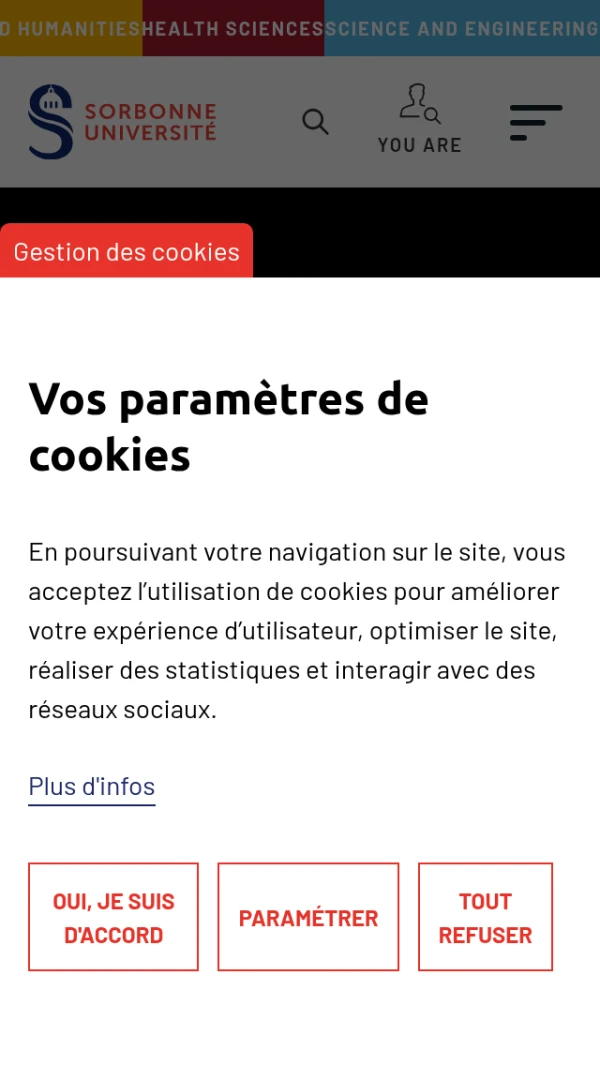600x1065 pixels.
Task: Open the Sorbonne Université homepage logo
Action: coord(122,122)
